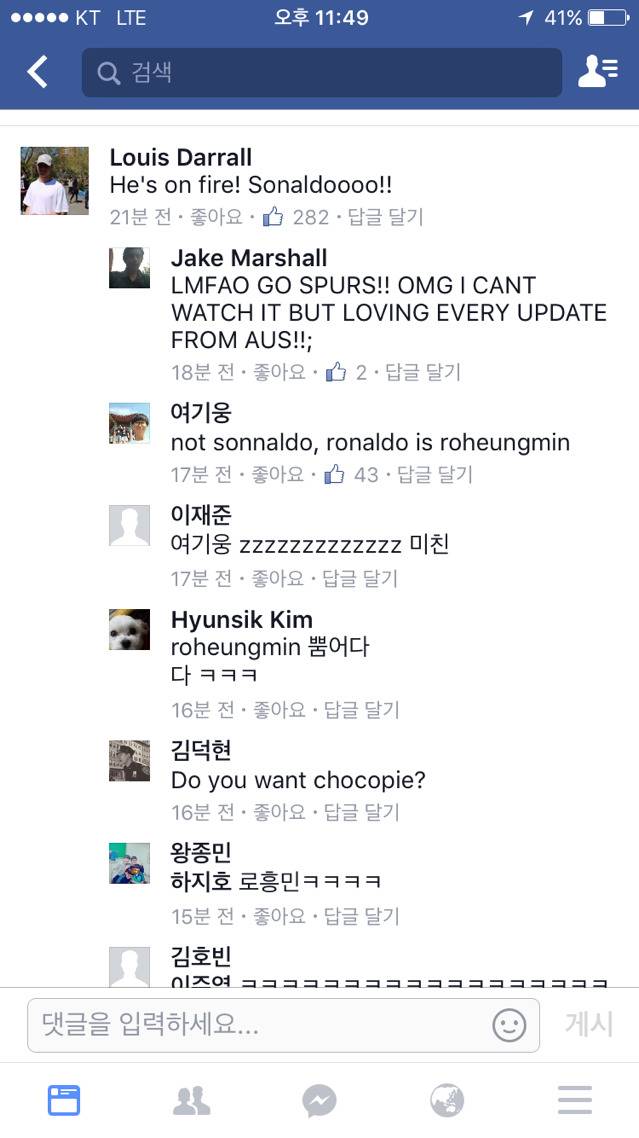Viewport: 639px width, 1138px height.
Task: Tap the comment input field
Action: [x=260, y=1024]
